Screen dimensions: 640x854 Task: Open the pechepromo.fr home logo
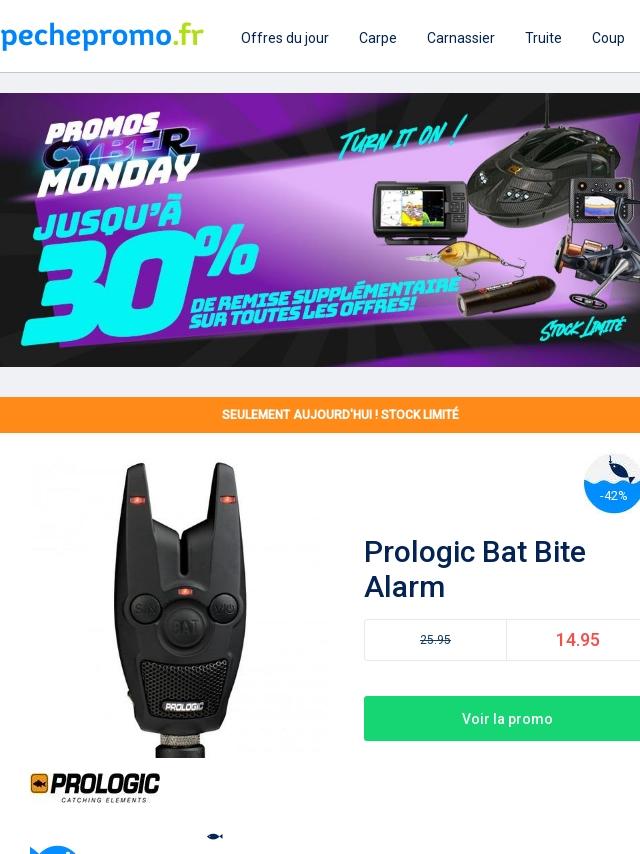(102, 37)
